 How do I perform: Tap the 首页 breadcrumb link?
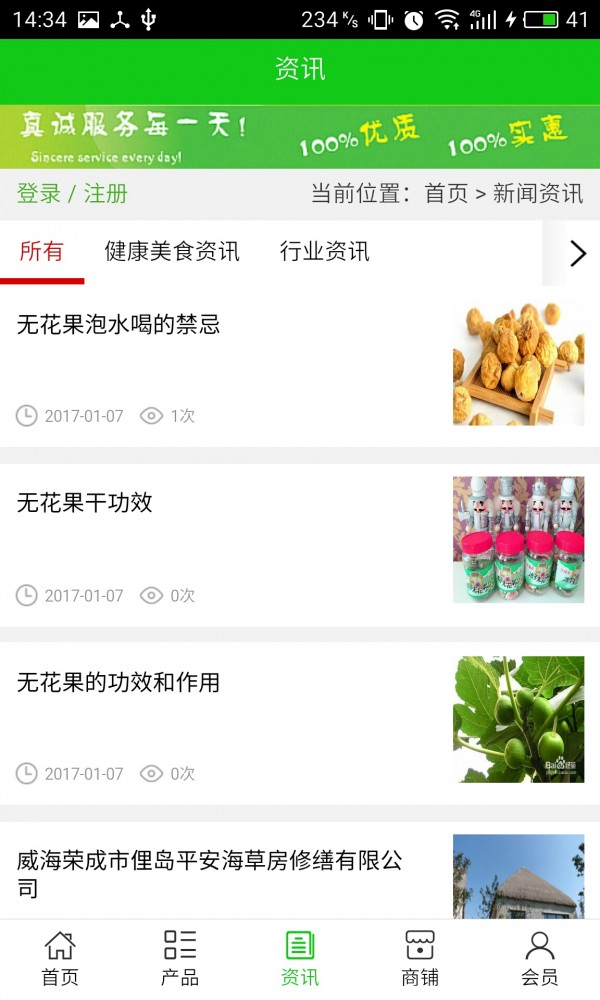tap(446, 194)
